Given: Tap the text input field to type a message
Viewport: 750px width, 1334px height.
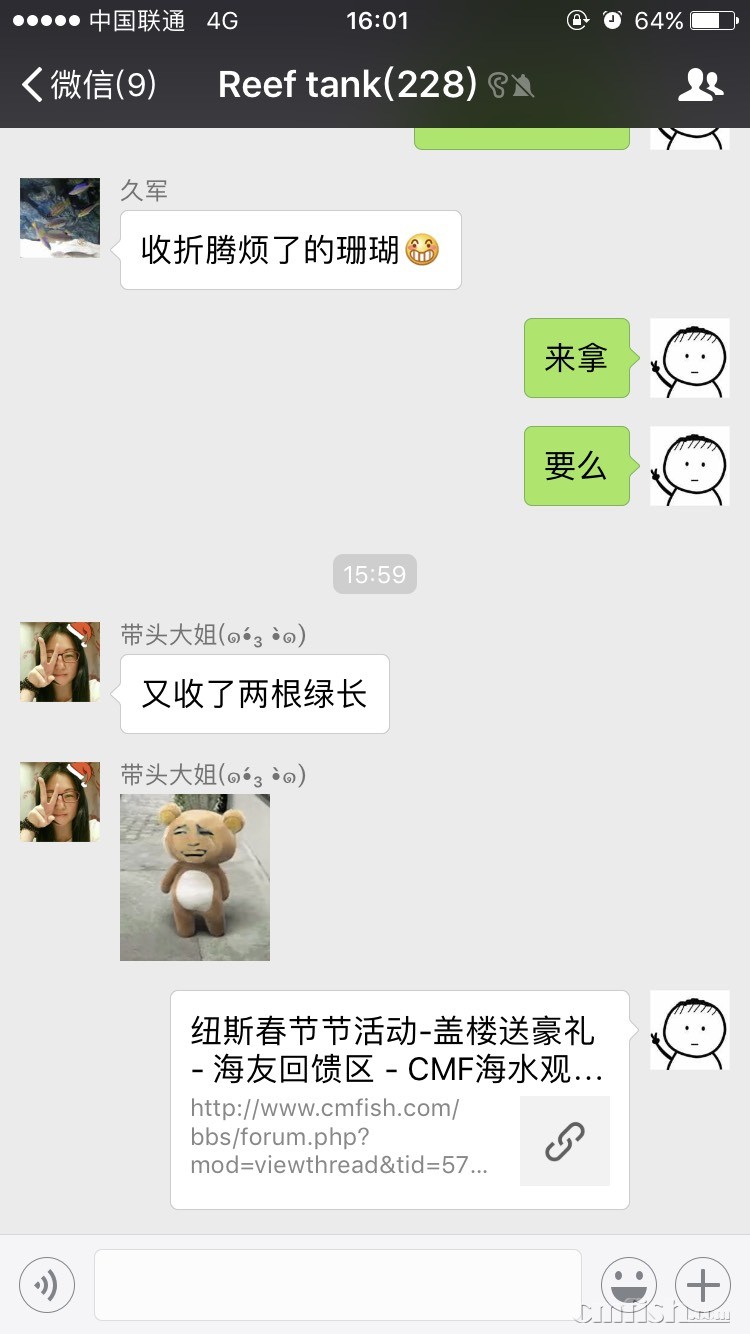Looking at the screenshot, I should (x=337, y=1284).
